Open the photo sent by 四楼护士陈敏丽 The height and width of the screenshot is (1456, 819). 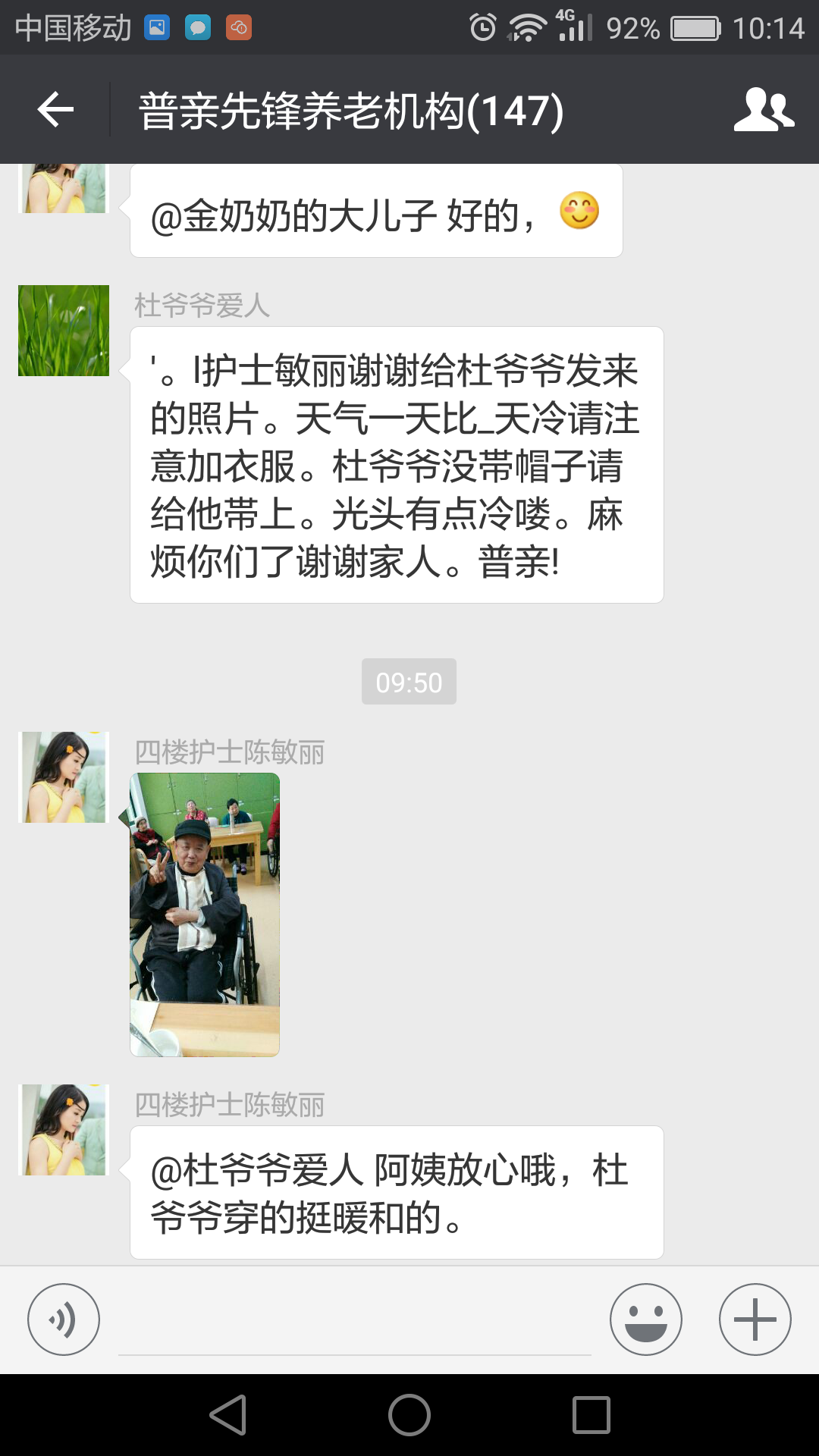205,914
